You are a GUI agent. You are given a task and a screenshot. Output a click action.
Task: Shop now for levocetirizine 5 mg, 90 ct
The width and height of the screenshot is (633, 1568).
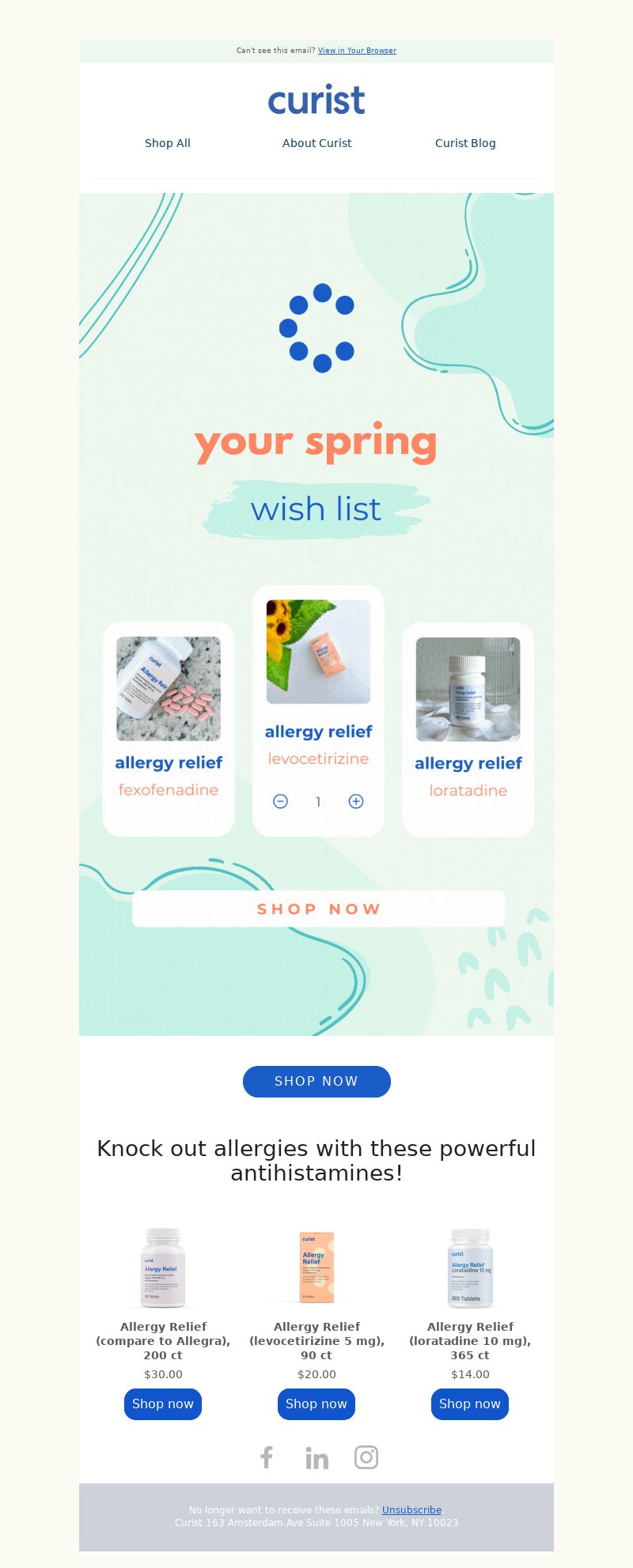[x=316, y=1404]
